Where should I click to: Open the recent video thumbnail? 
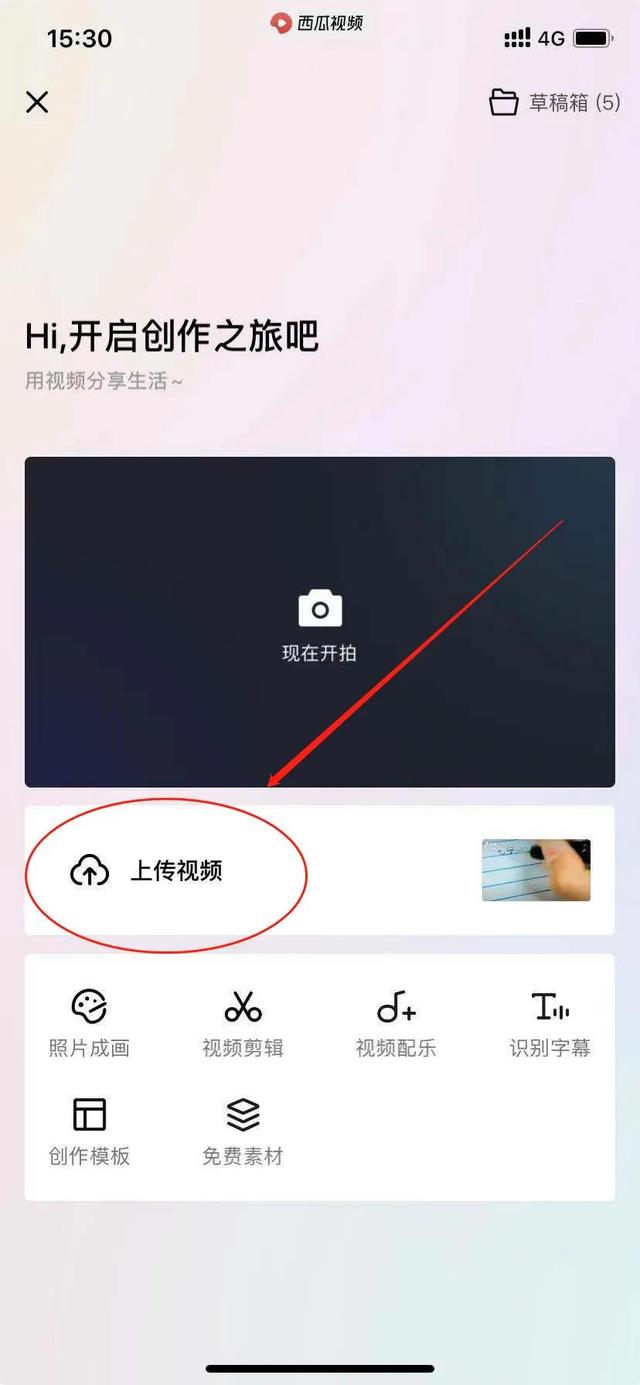tap(536, 870)
